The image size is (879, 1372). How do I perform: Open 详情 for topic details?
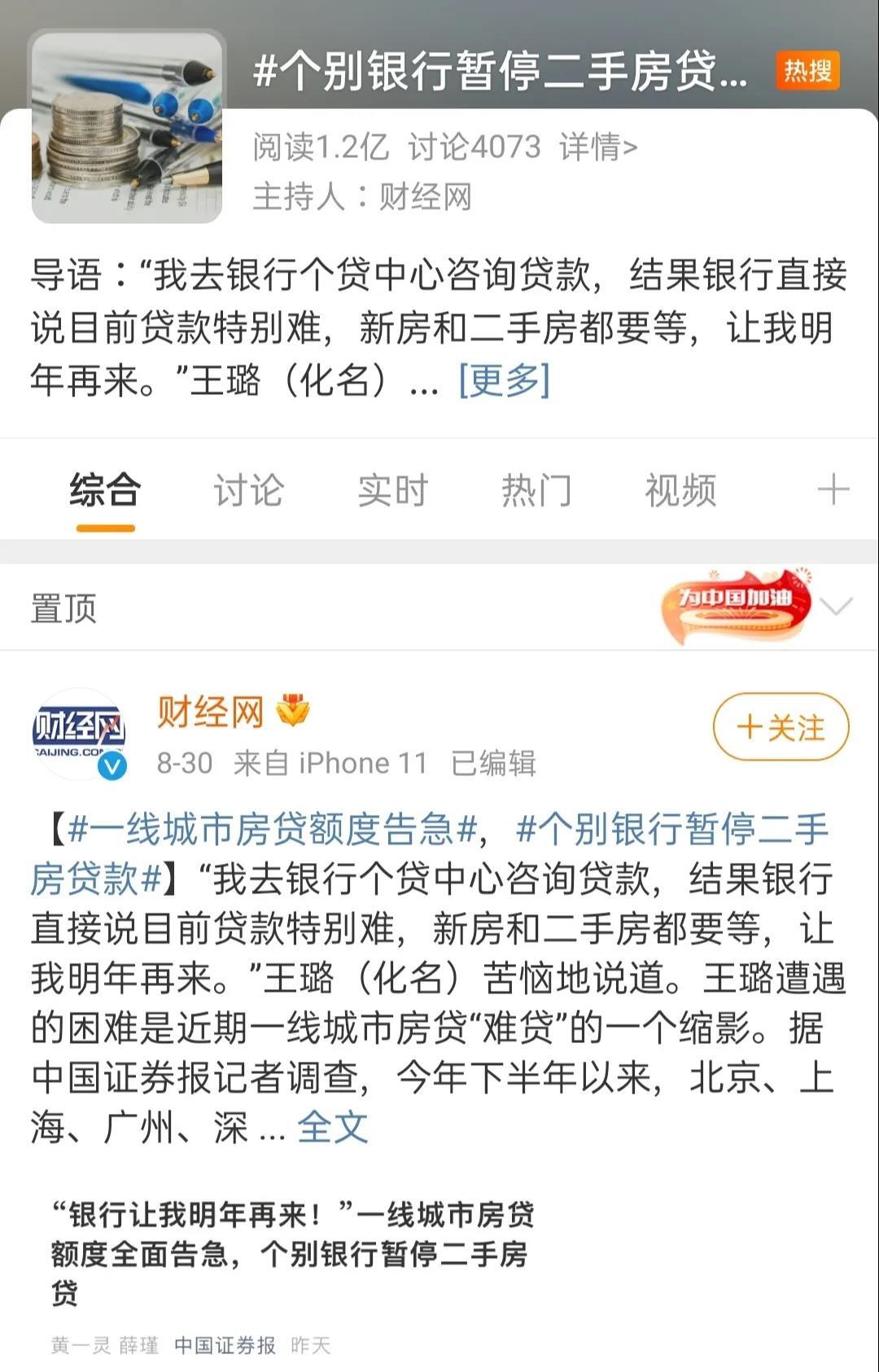(598, 147)
